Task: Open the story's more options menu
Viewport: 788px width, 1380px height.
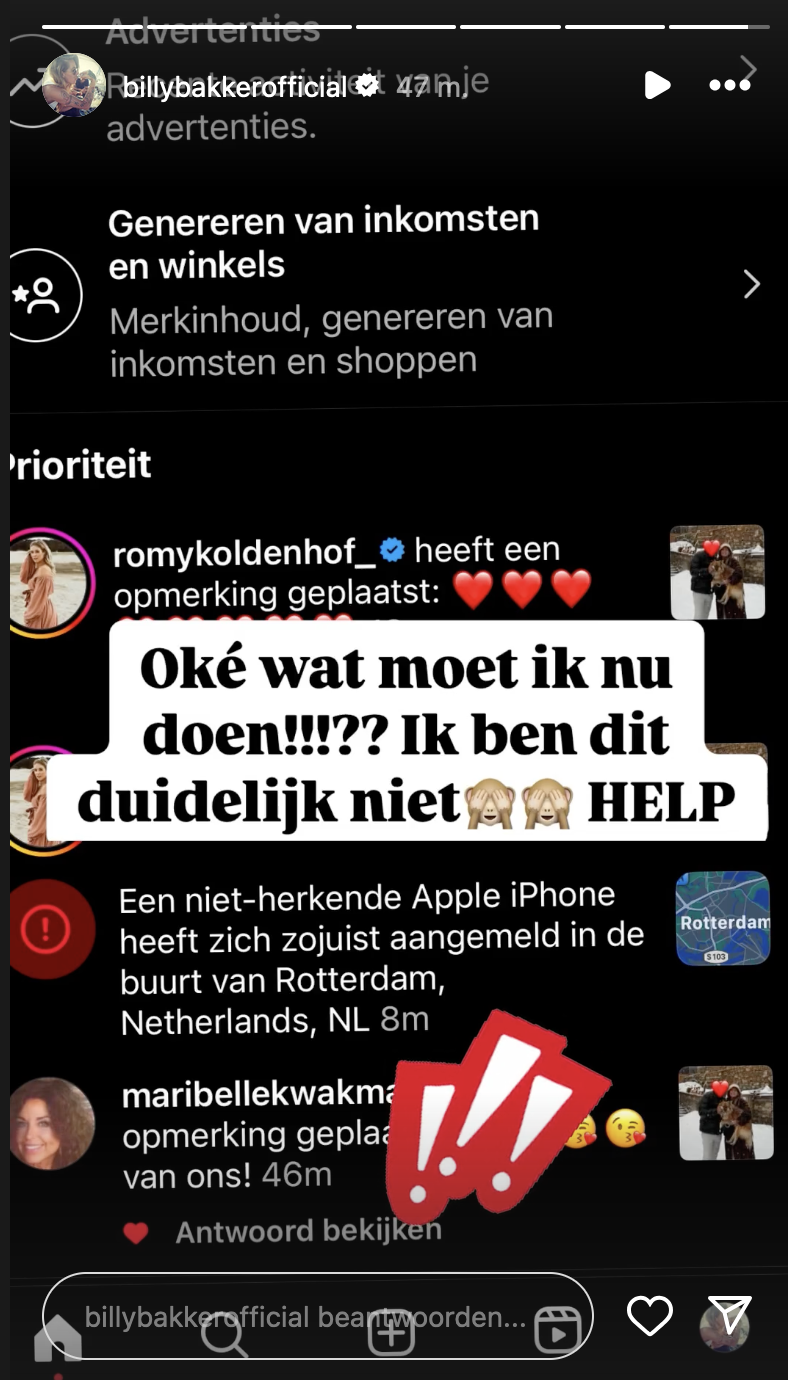Action: tap(729, 86)
